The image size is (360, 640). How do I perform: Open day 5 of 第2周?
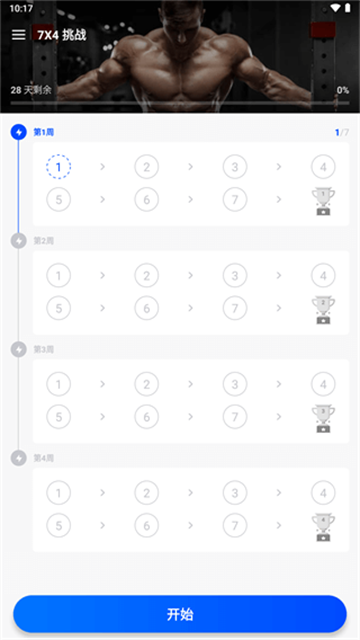[x=58, y=308]
